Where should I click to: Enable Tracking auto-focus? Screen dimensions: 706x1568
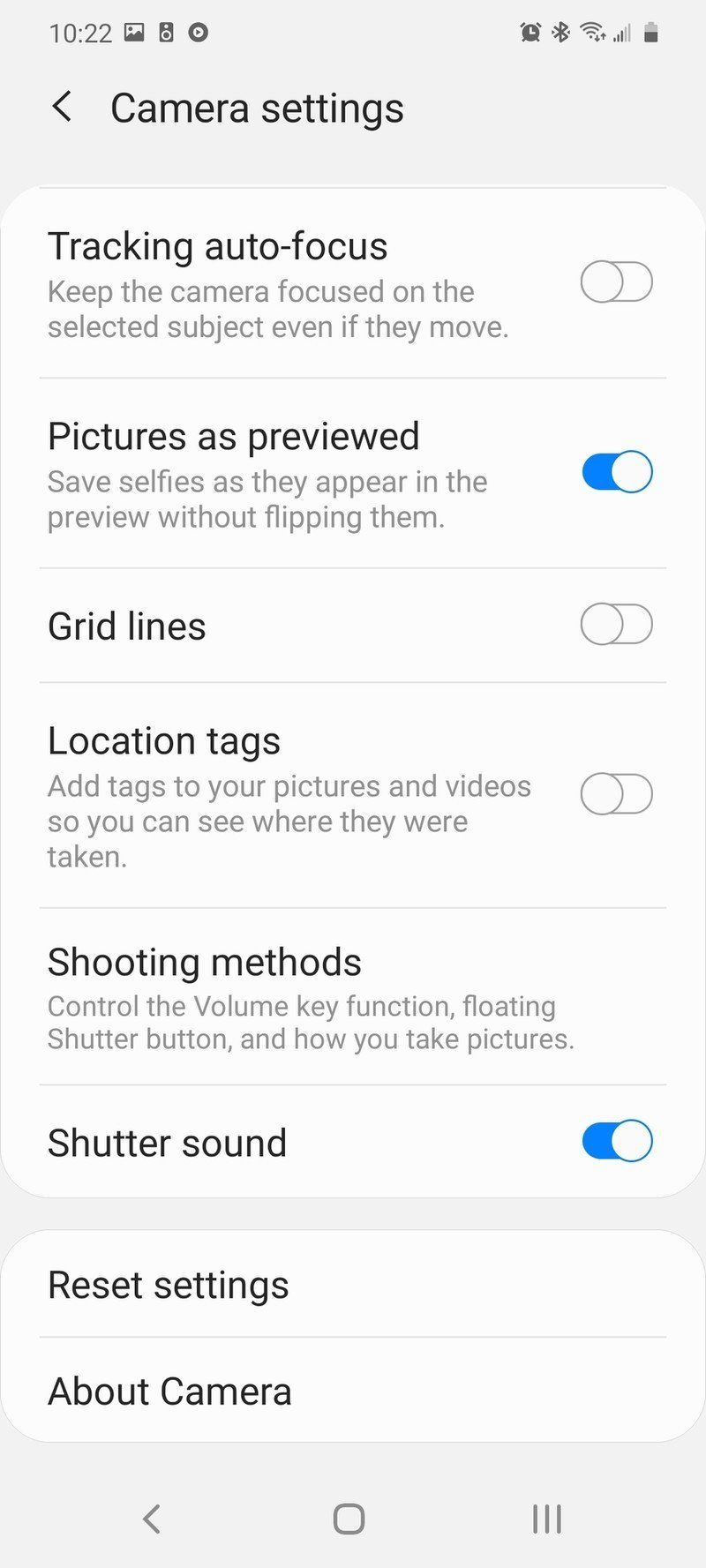tap(616, 281)
